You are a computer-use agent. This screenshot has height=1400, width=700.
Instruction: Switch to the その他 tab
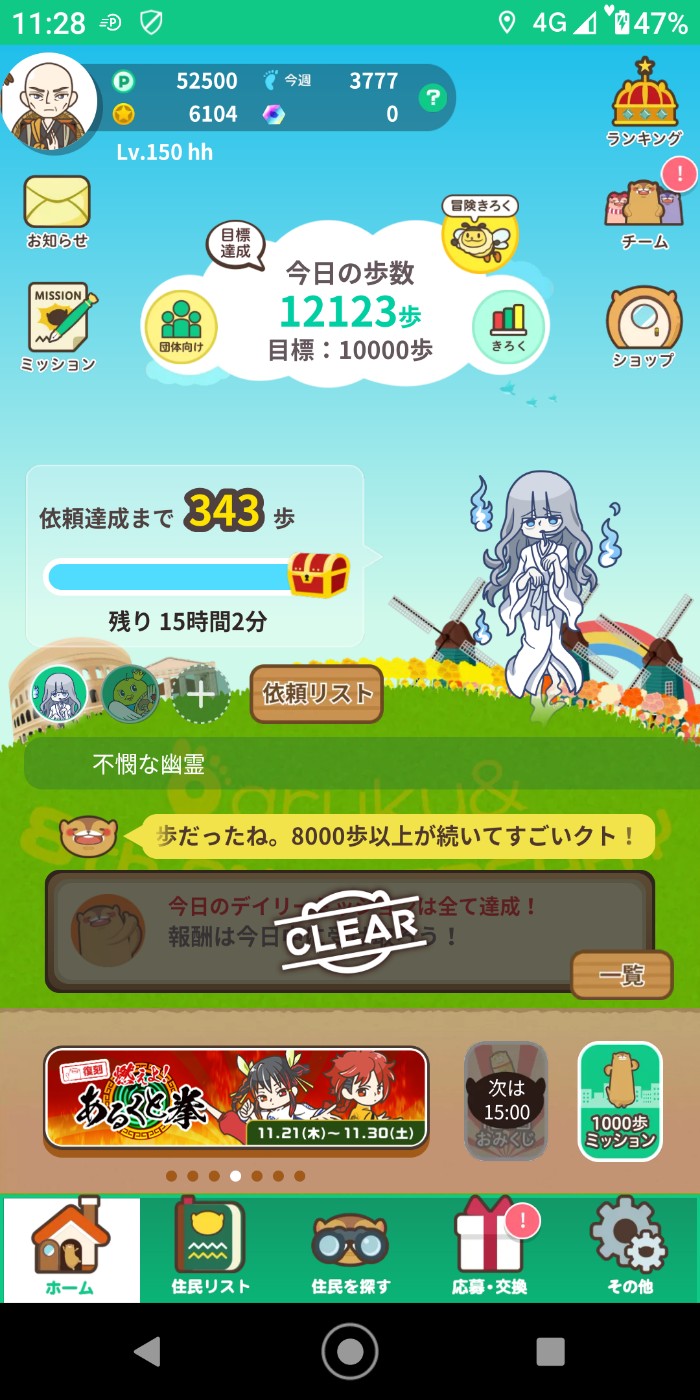point(629,1248)
